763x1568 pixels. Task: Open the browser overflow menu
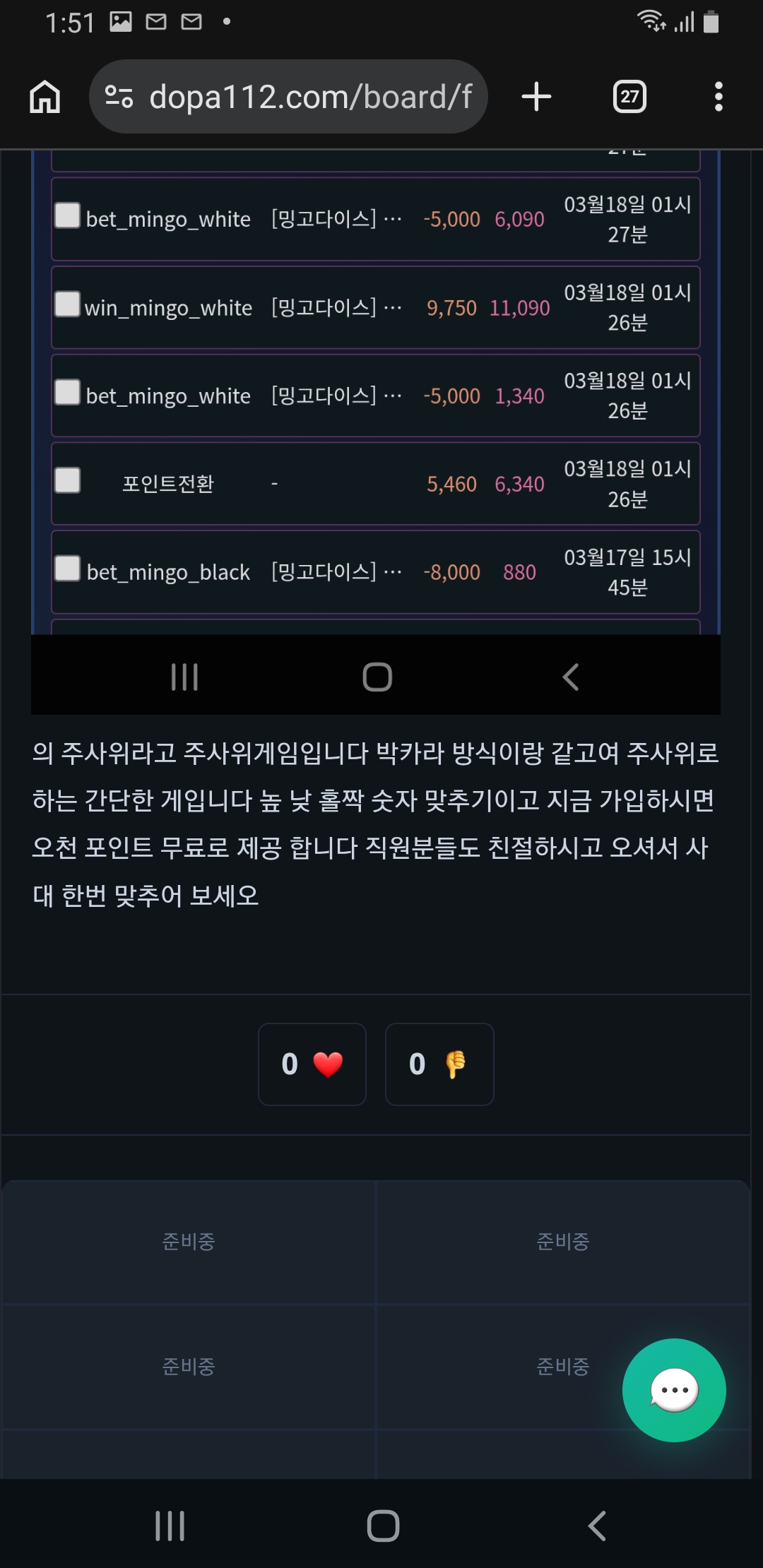coord(718,97)
